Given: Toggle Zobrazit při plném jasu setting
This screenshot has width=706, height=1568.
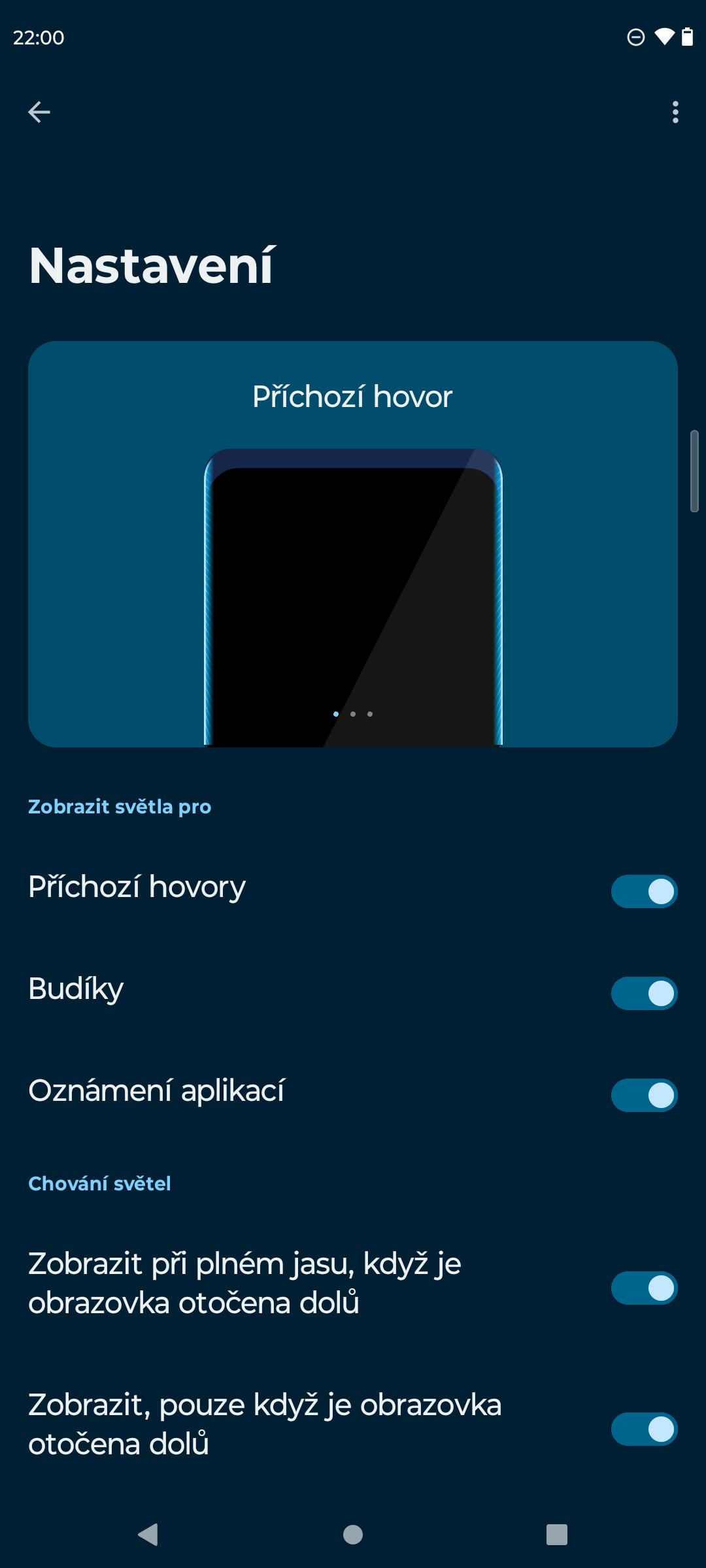Looking at the screenshot, I should coord(644,1288).
